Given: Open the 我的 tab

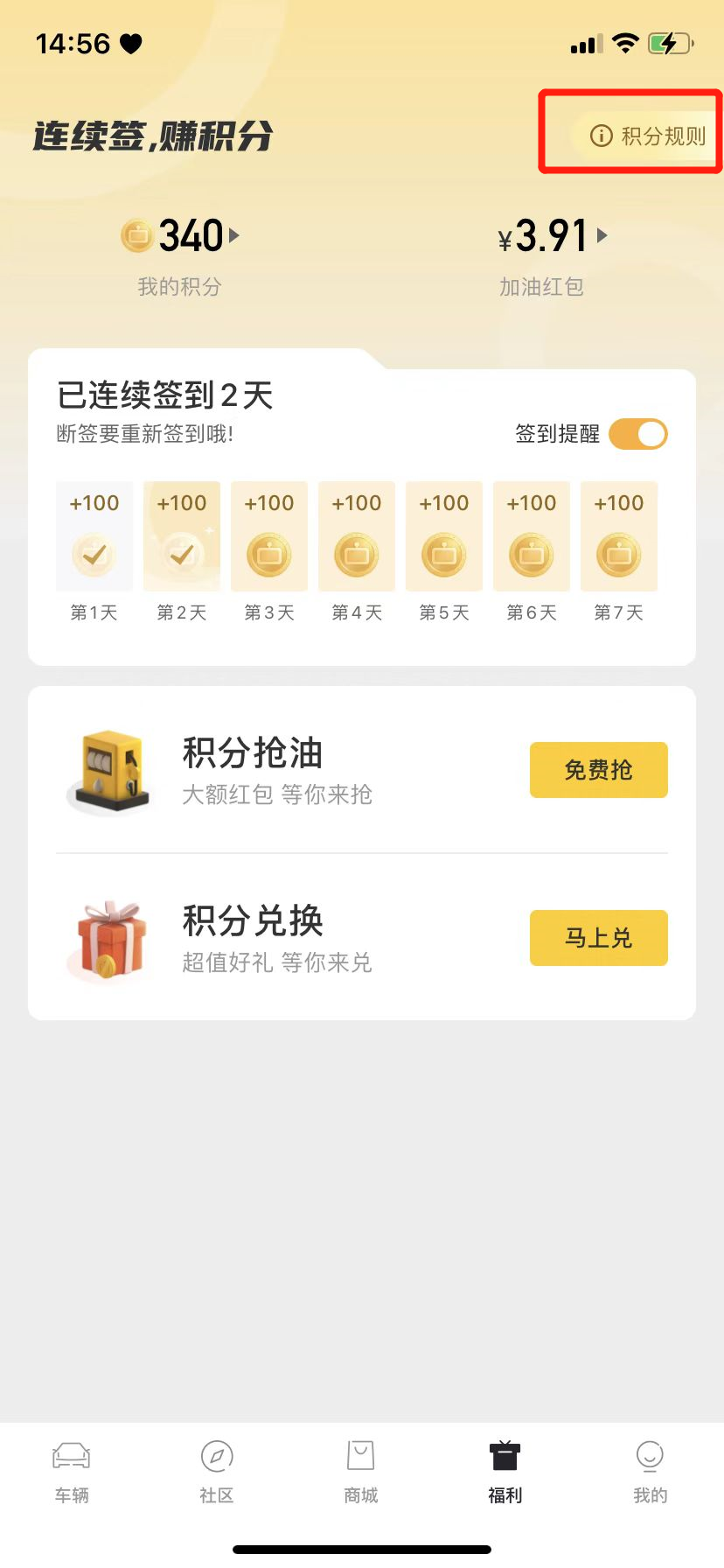Looking at the screenshot, I should pyautogui.click(x=650, y=1472).
